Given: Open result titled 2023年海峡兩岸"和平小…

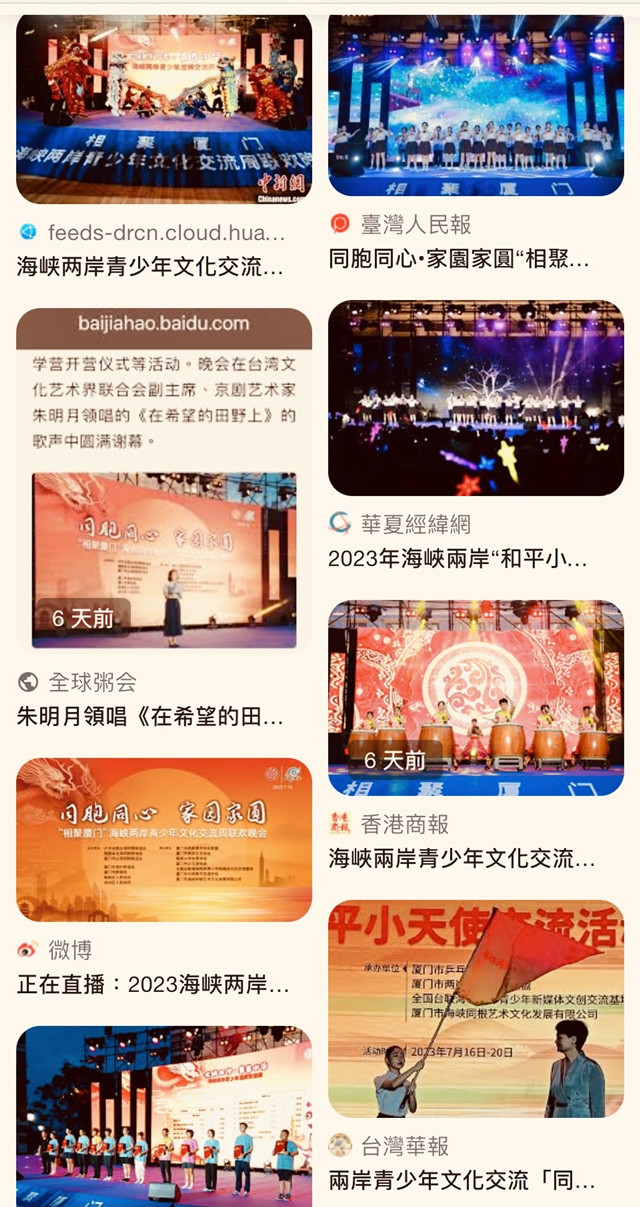Looking at the screenshot, I should coord(457,559).
